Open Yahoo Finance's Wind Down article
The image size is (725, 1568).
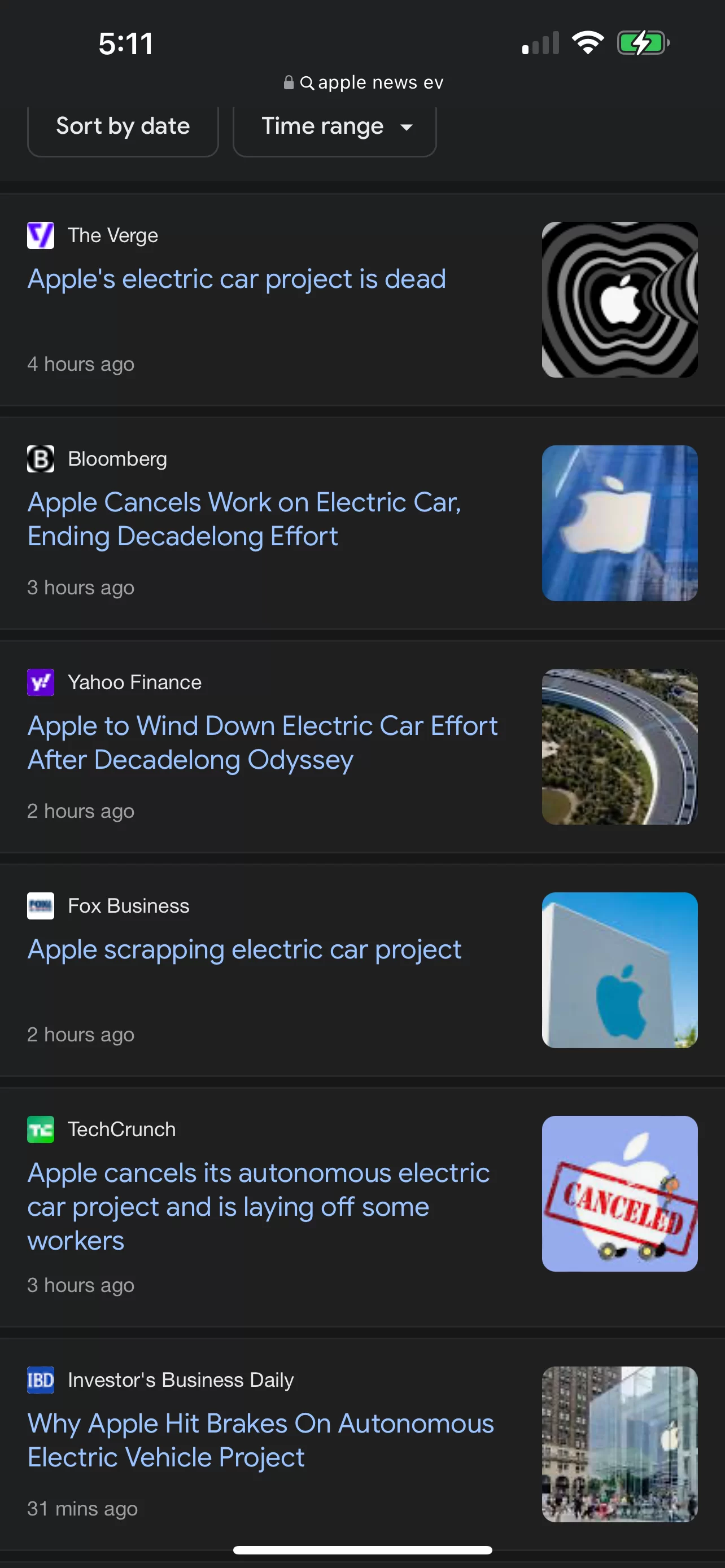[x=263, y=743]
